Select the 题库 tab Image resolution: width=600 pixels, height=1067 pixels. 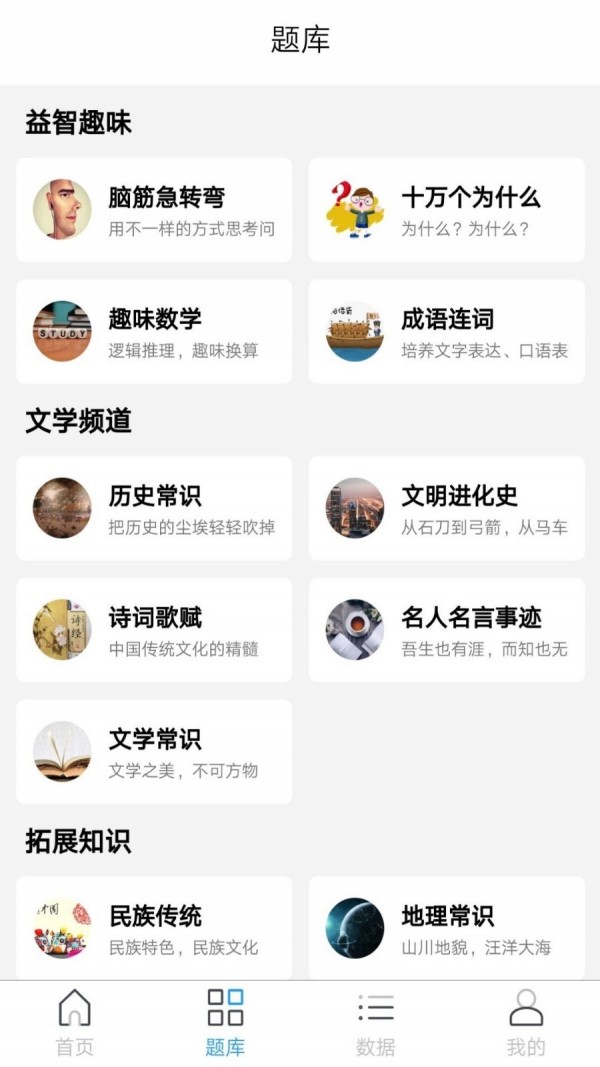(225, 1022)
